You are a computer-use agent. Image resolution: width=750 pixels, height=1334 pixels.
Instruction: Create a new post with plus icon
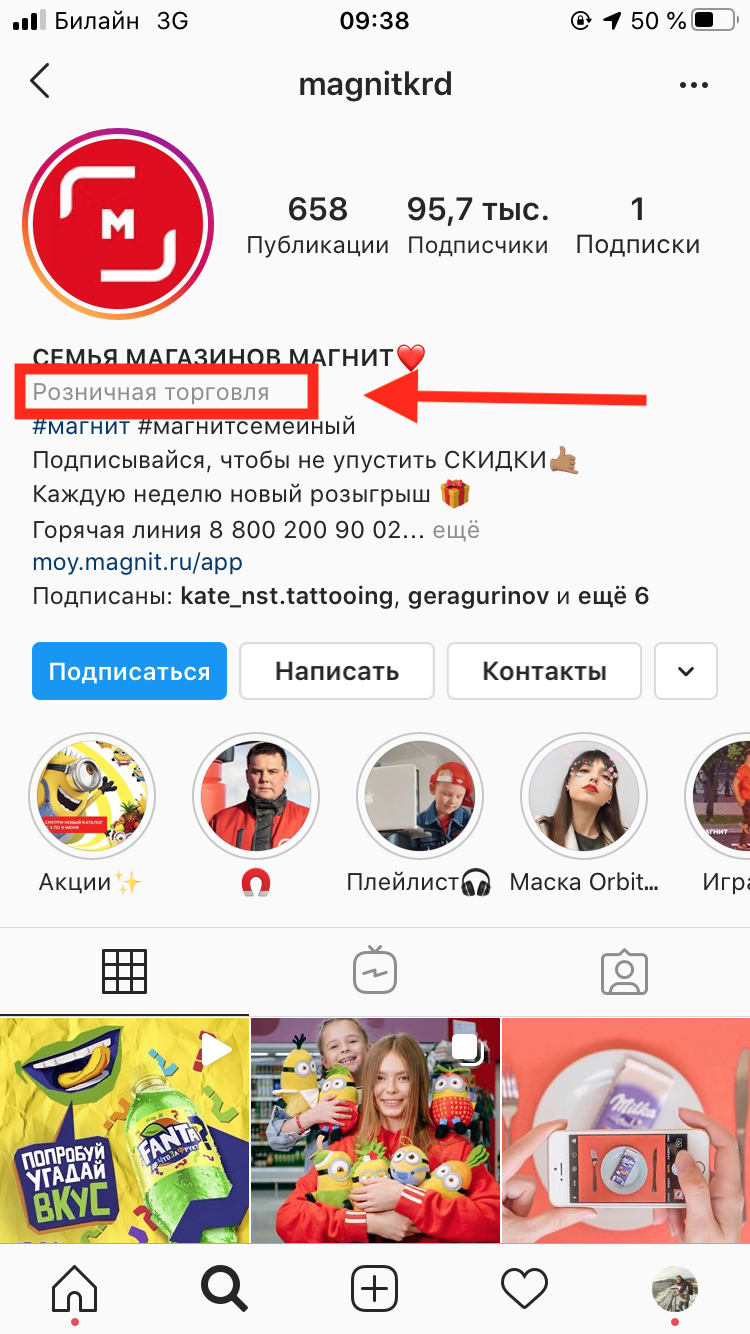pos(375,1288)
